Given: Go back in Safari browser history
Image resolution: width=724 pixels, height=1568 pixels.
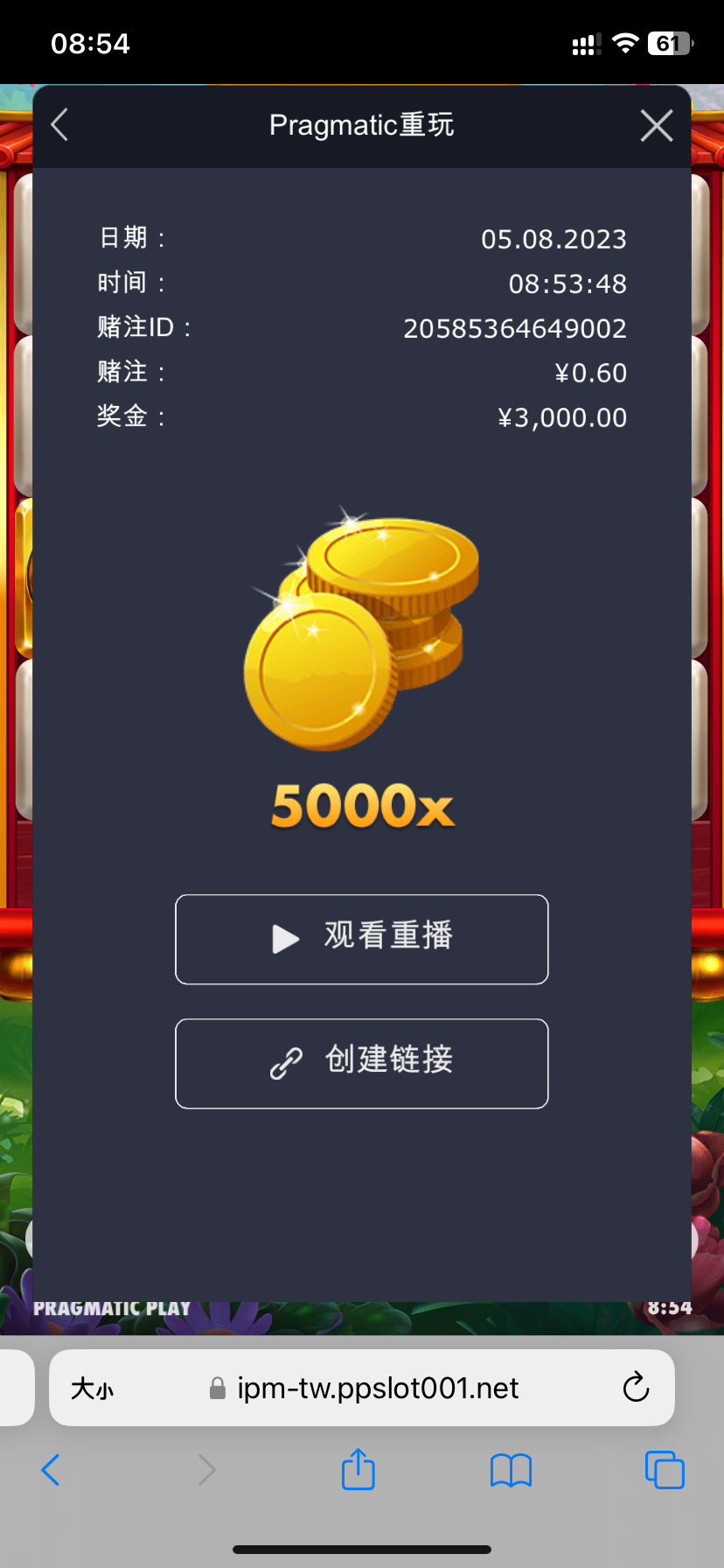Looking at the screenshot, I should (x=51, y=1470).
